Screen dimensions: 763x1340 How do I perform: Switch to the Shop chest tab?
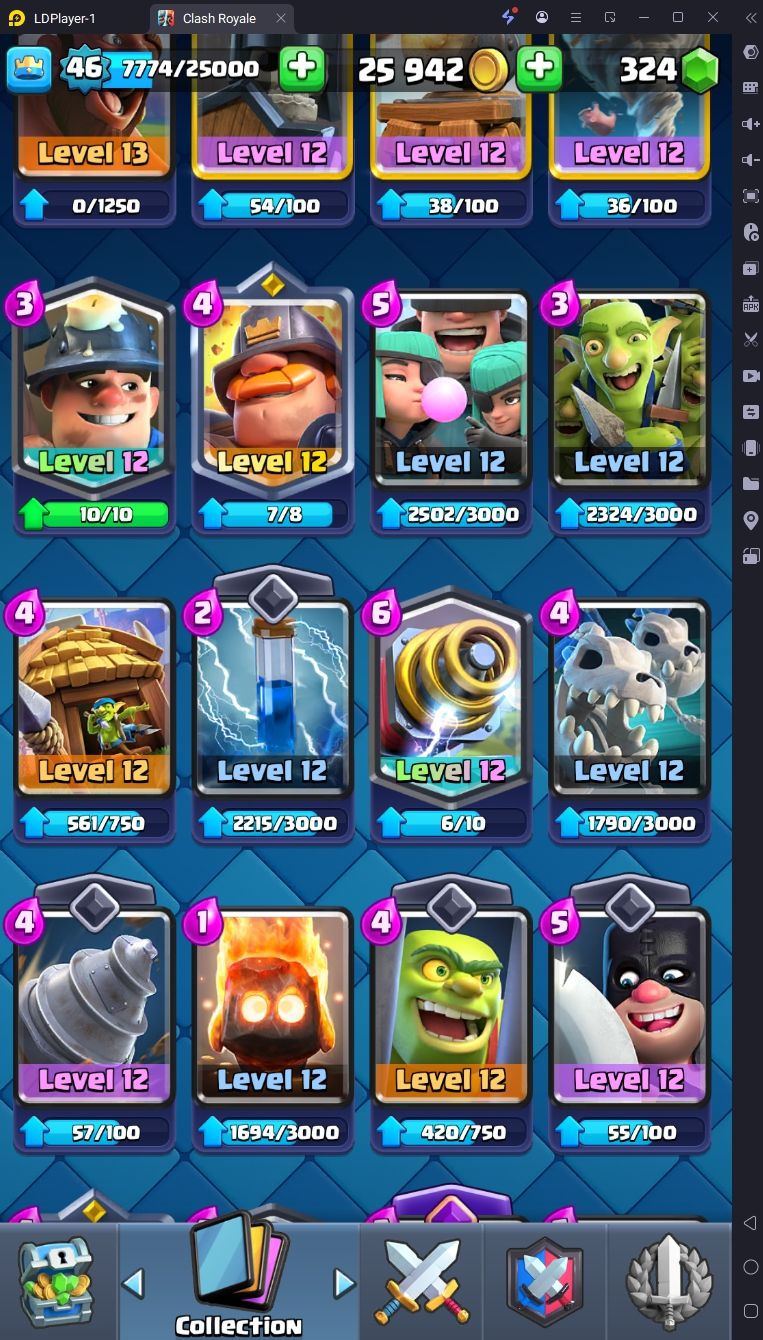(58, 1282)
